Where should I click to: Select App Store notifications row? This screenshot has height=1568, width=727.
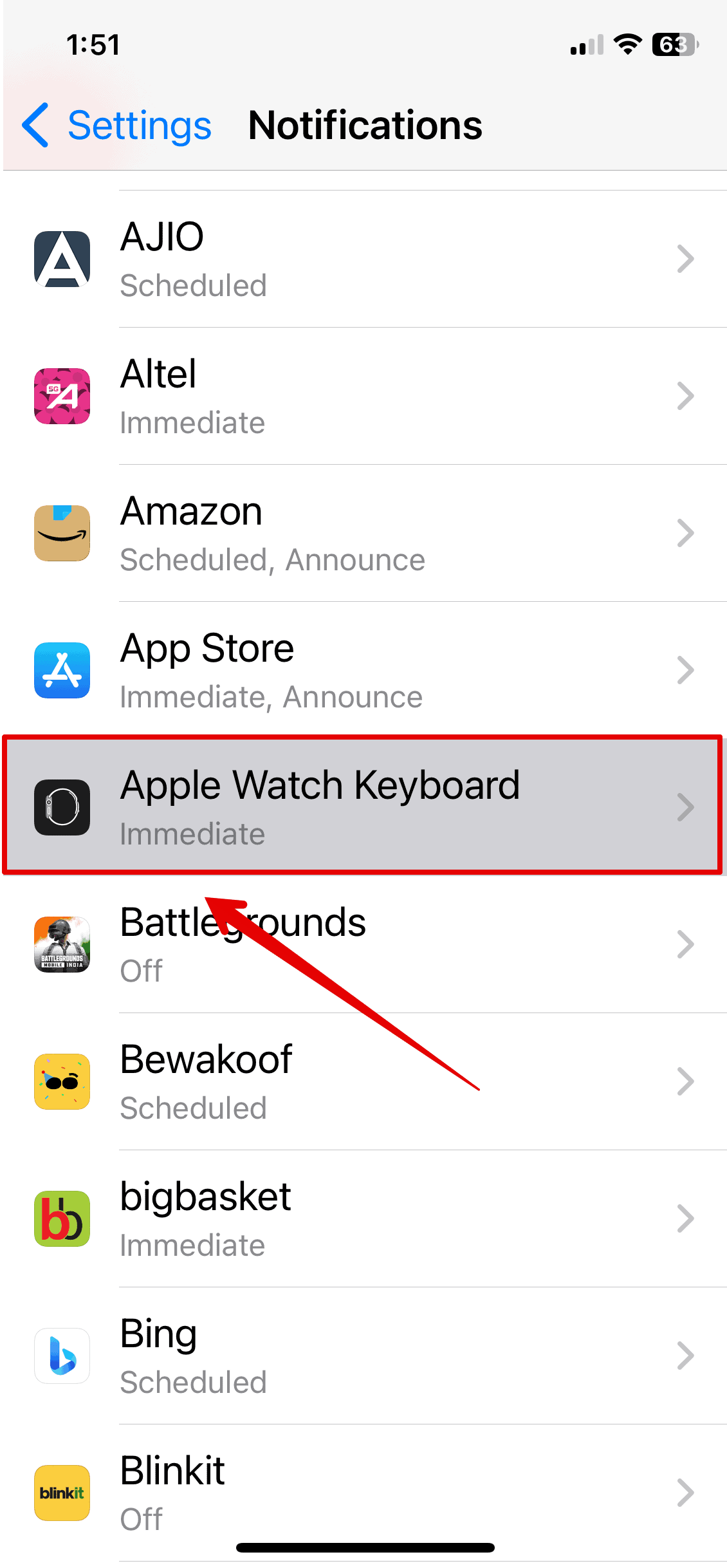tap(363, 671)
